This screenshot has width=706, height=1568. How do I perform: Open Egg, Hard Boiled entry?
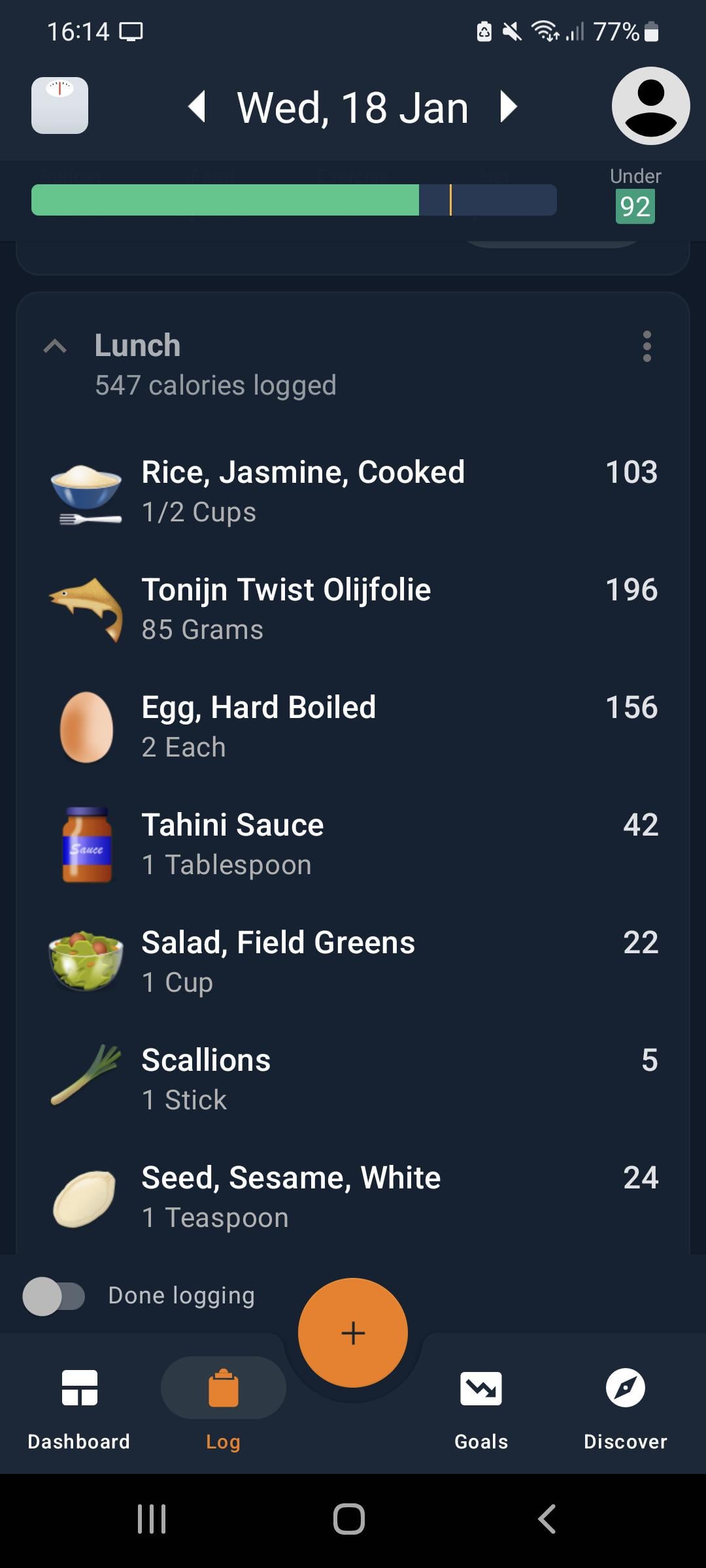click(353, 727)
